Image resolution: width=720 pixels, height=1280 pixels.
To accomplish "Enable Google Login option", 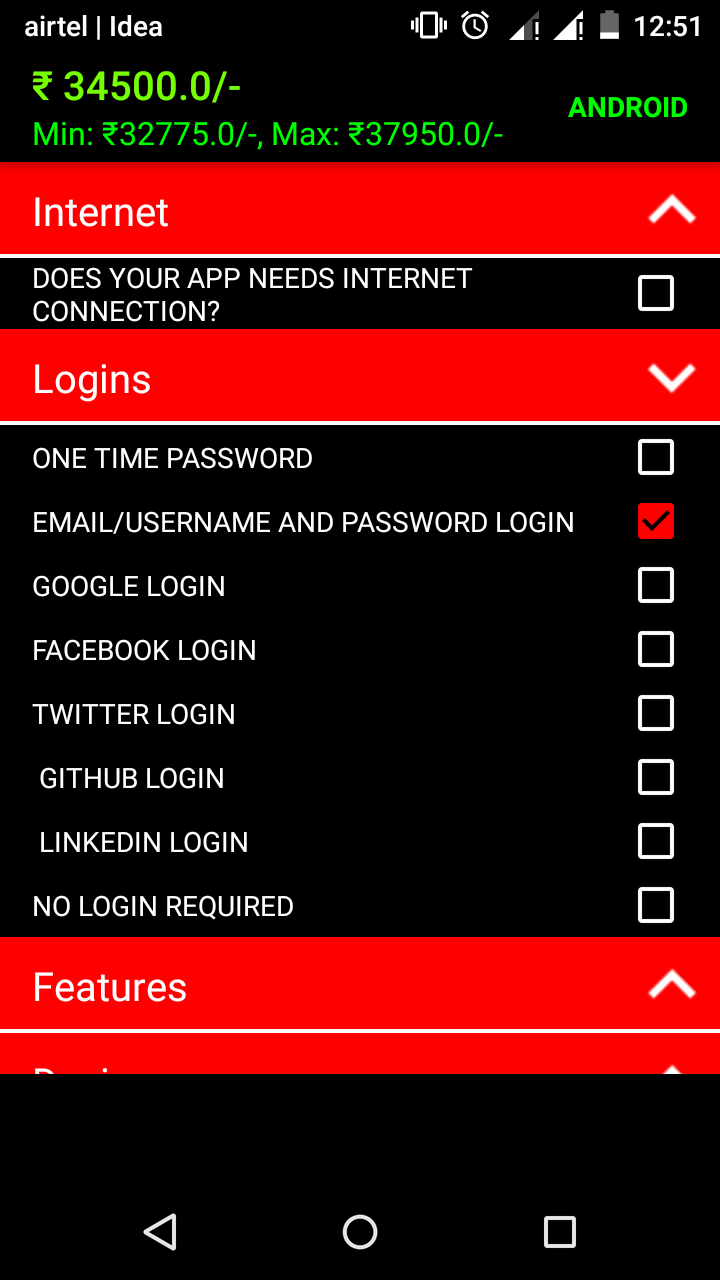I will (656, 586).
